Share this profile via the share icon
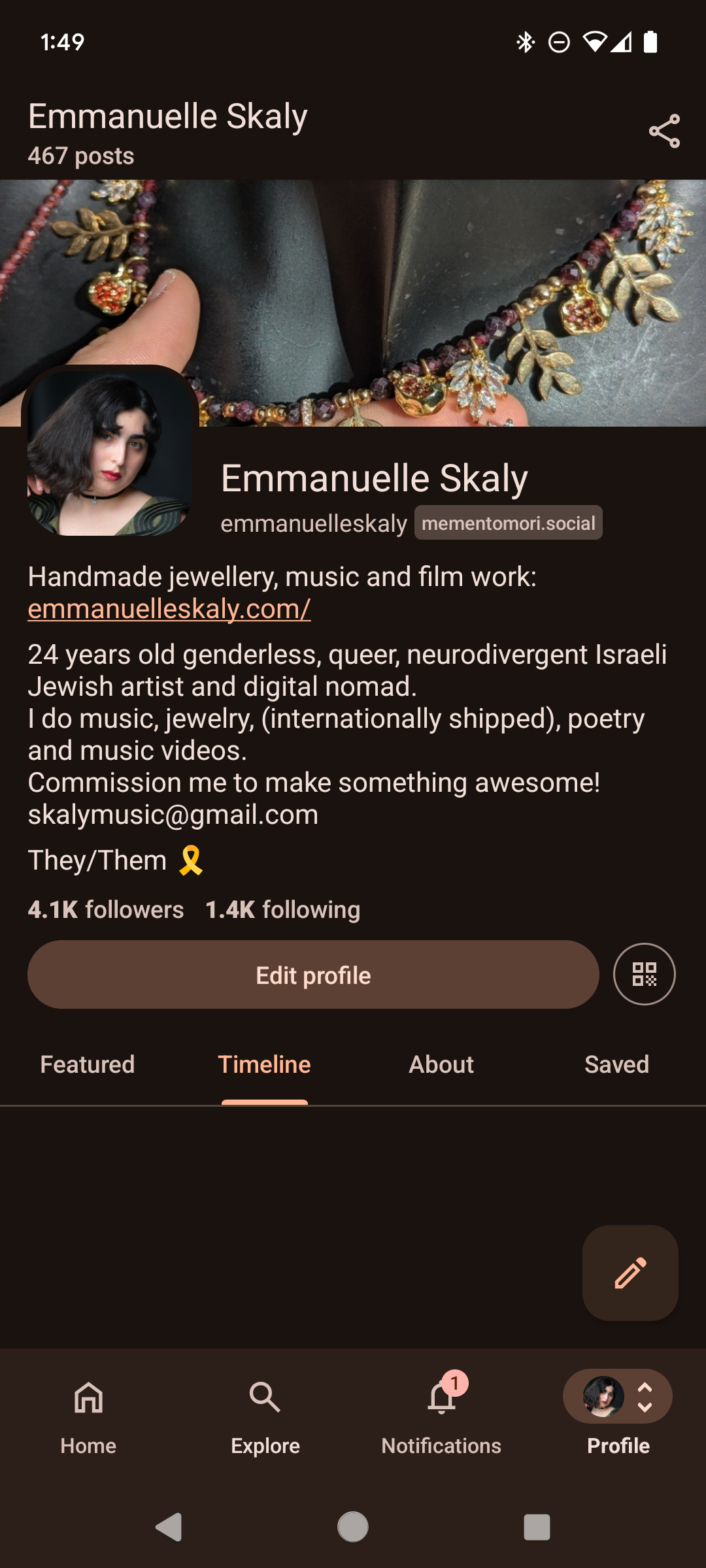 tap(664, 131)
